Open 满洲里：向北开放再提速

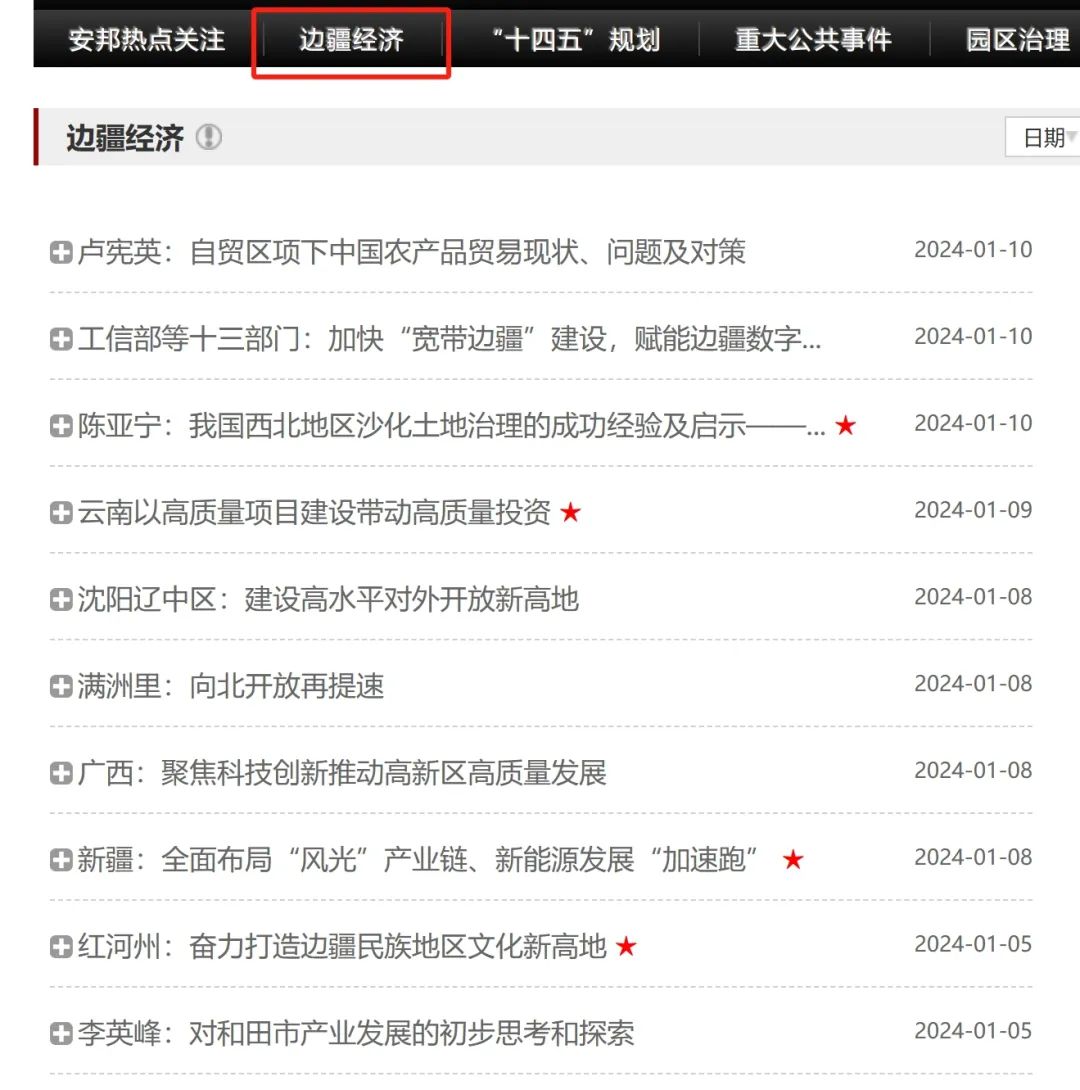click(231, 687)
